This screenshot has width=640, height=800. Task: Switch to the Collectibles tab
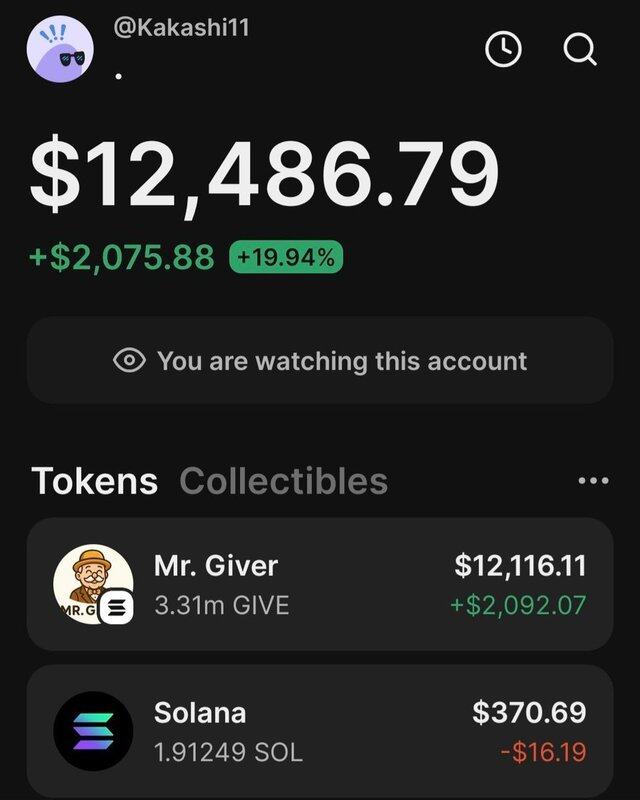(x=283, y=481)
